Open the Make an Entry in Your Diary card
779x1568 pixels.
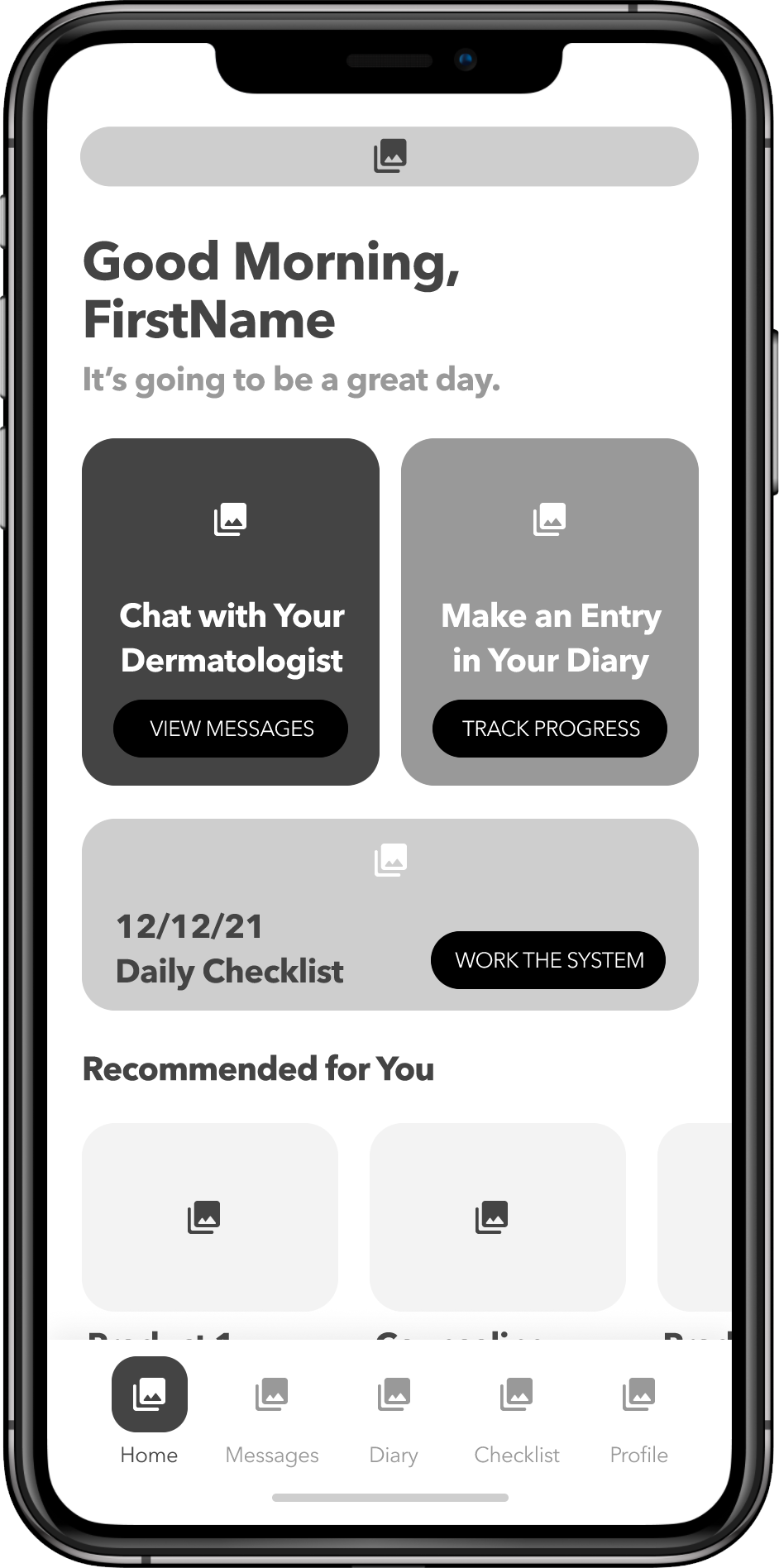[x=550, y=579]
